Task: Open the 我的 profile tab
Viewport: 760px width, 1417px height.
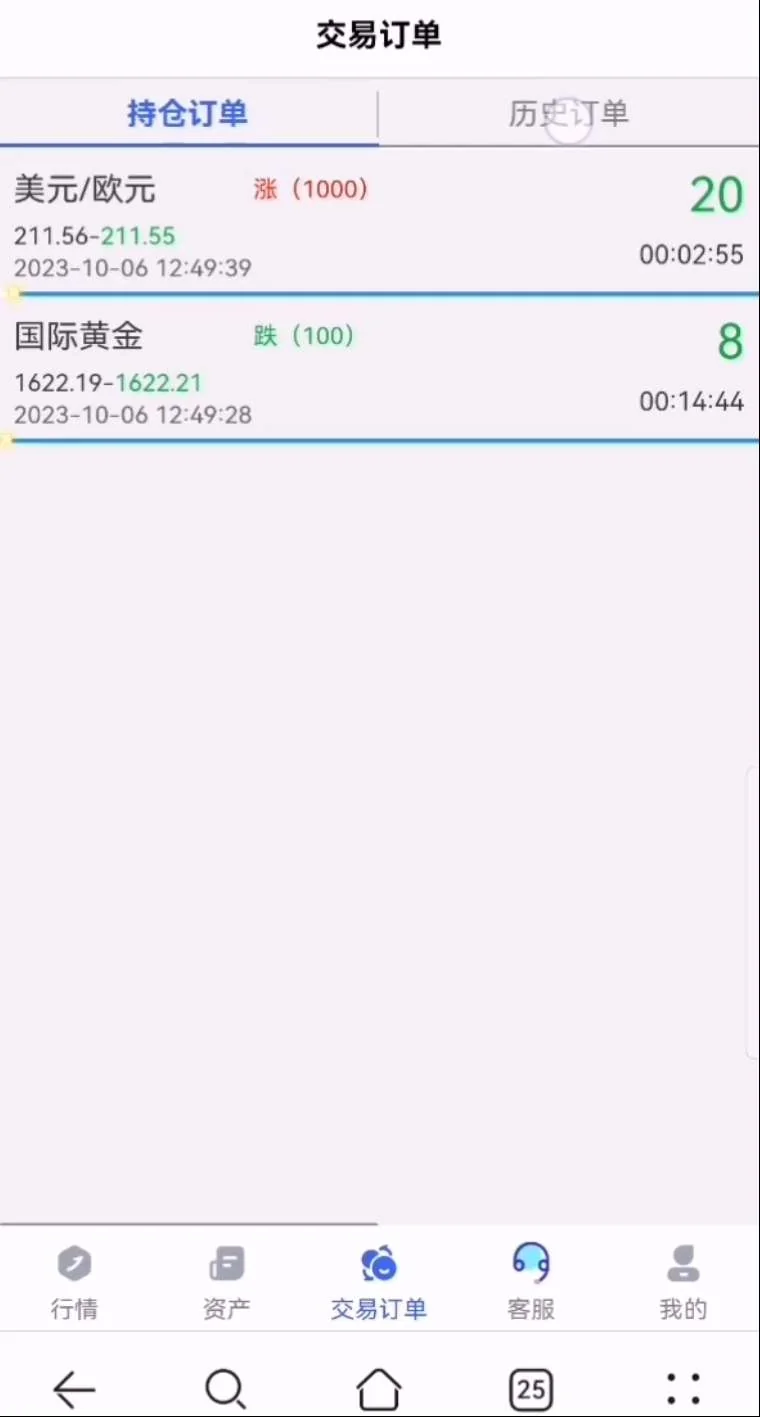Action: click(683, 1282)
